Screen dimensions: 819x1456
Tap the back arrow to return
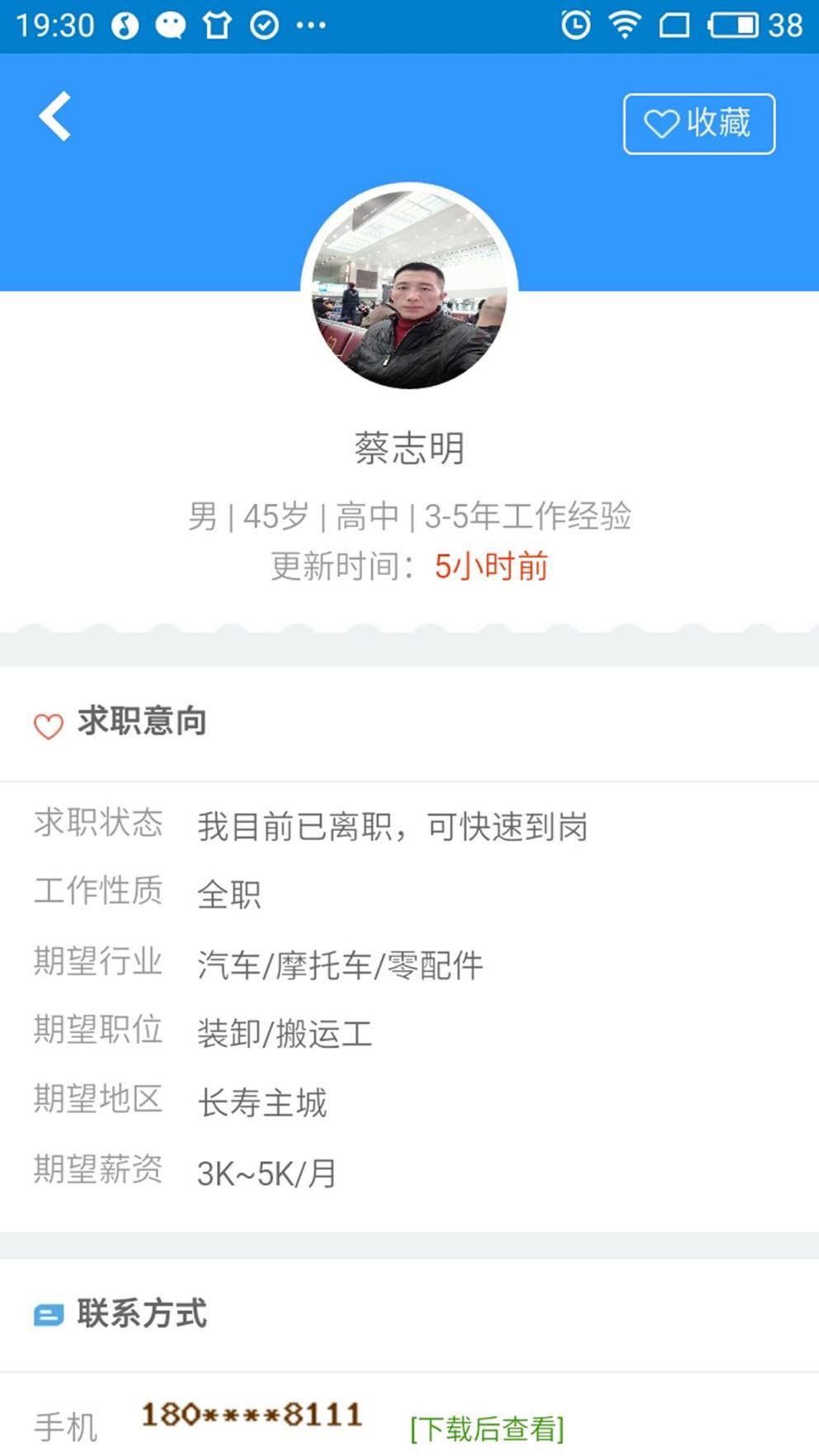click(x=54, y=115)
